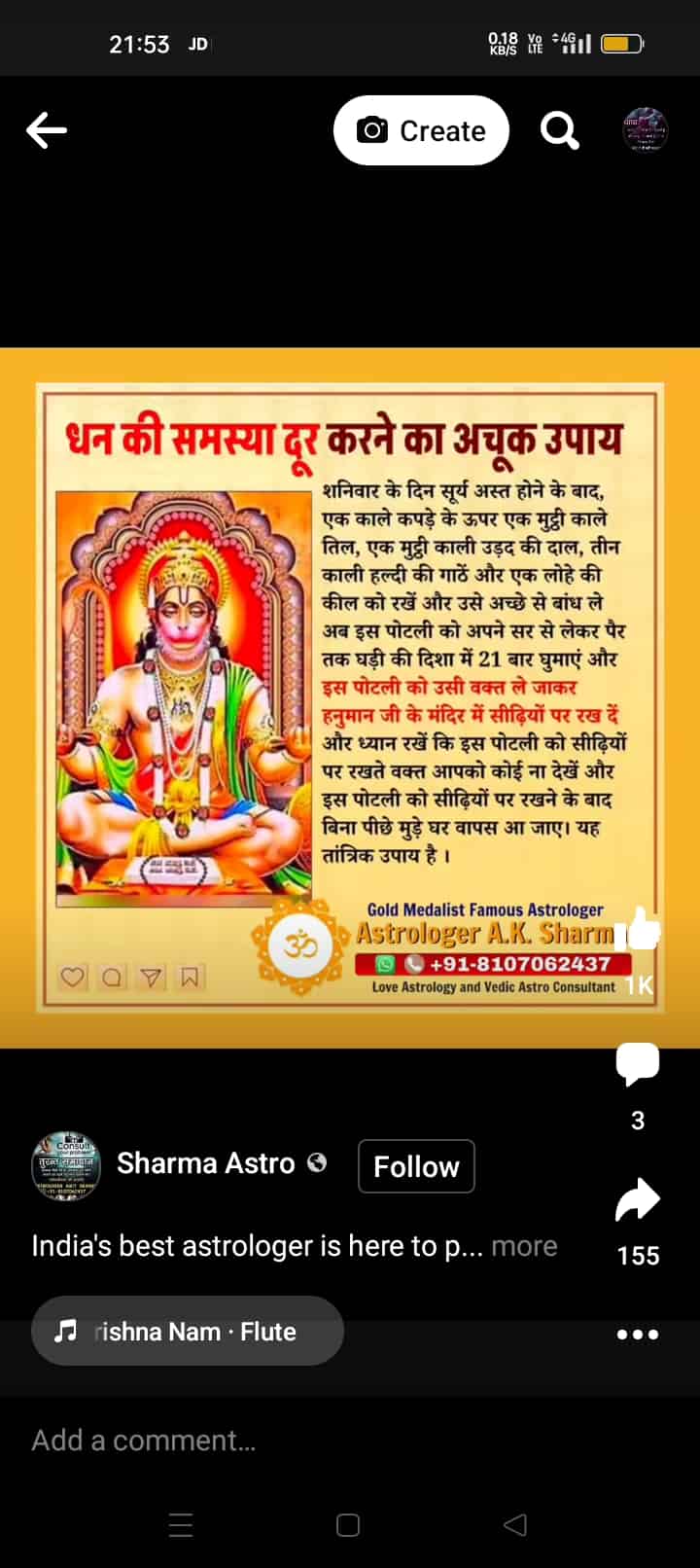Tap the system home button
The height and width of the screenshot is (1568, 700).
(348, 1524)
